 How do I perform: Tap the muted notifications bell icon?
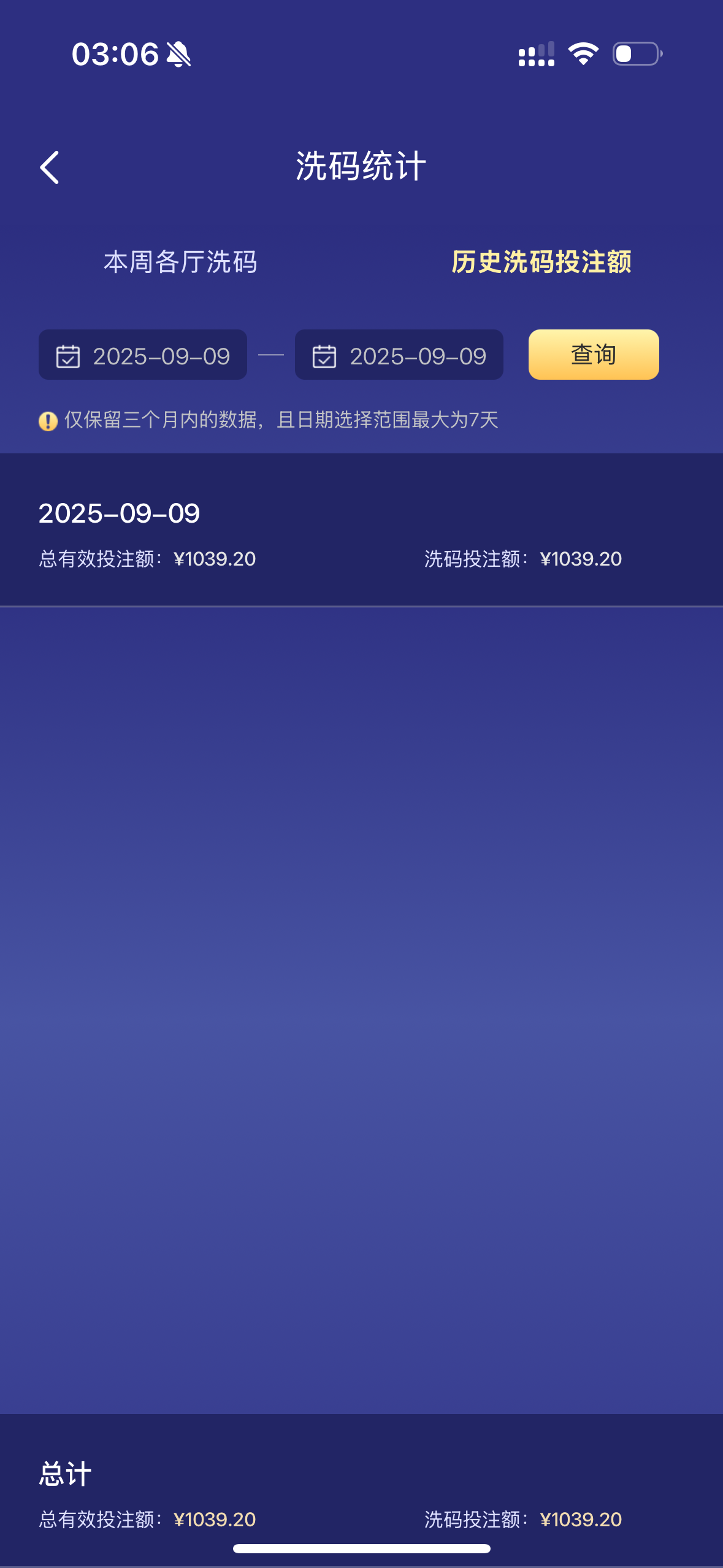click(178, 55)
